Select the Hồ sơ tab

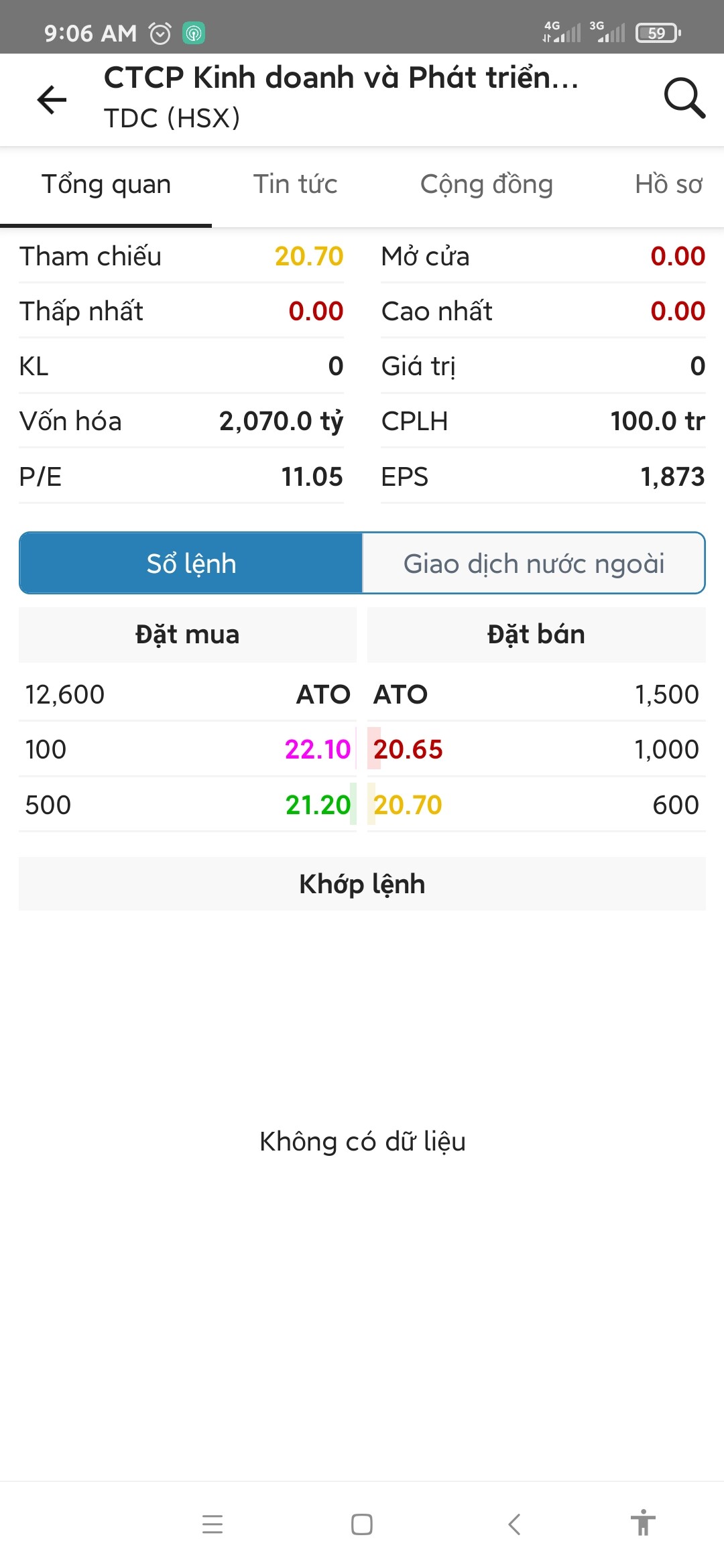pos(668,184)
